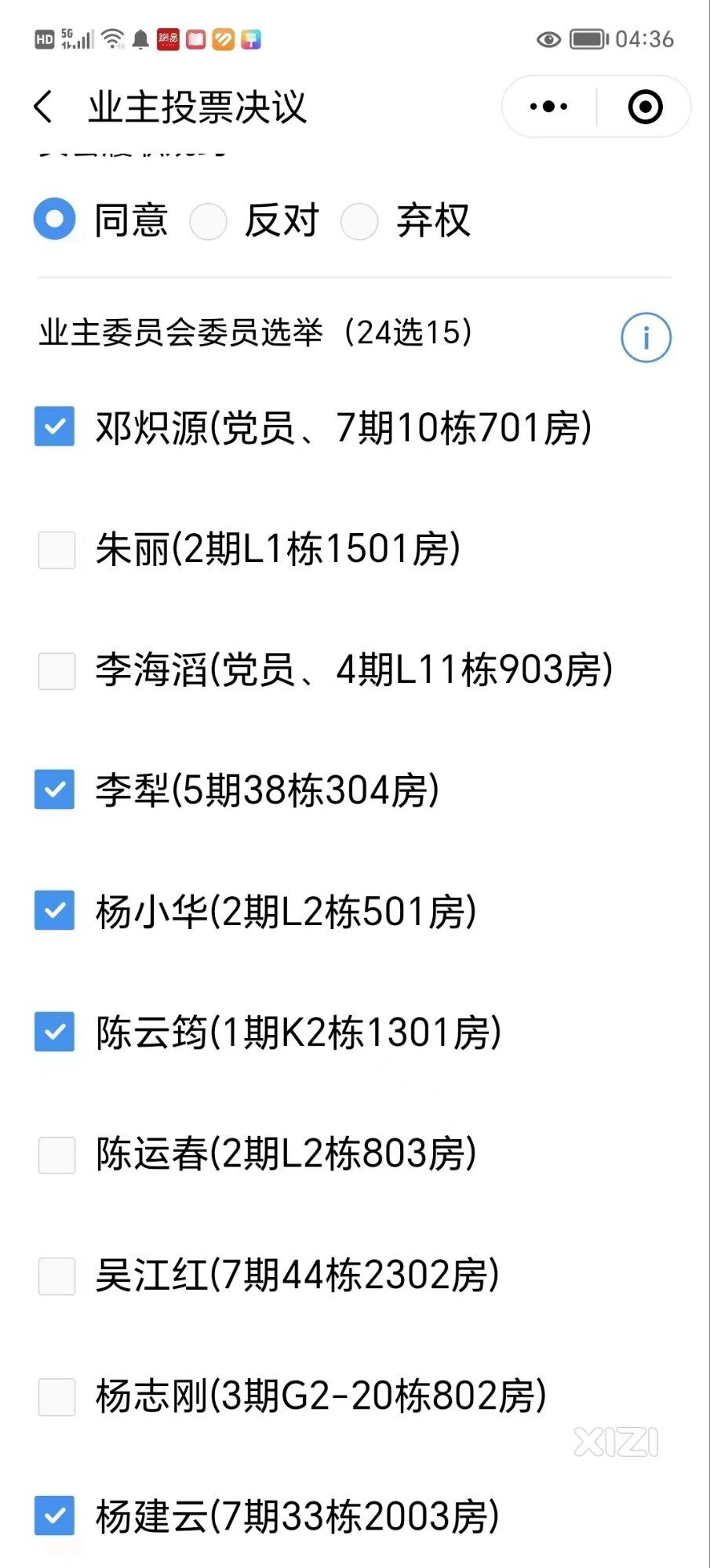Go back from 业主投票决议 page
This screenshot has height=1568, width=710.
click(x=44, y=107)
